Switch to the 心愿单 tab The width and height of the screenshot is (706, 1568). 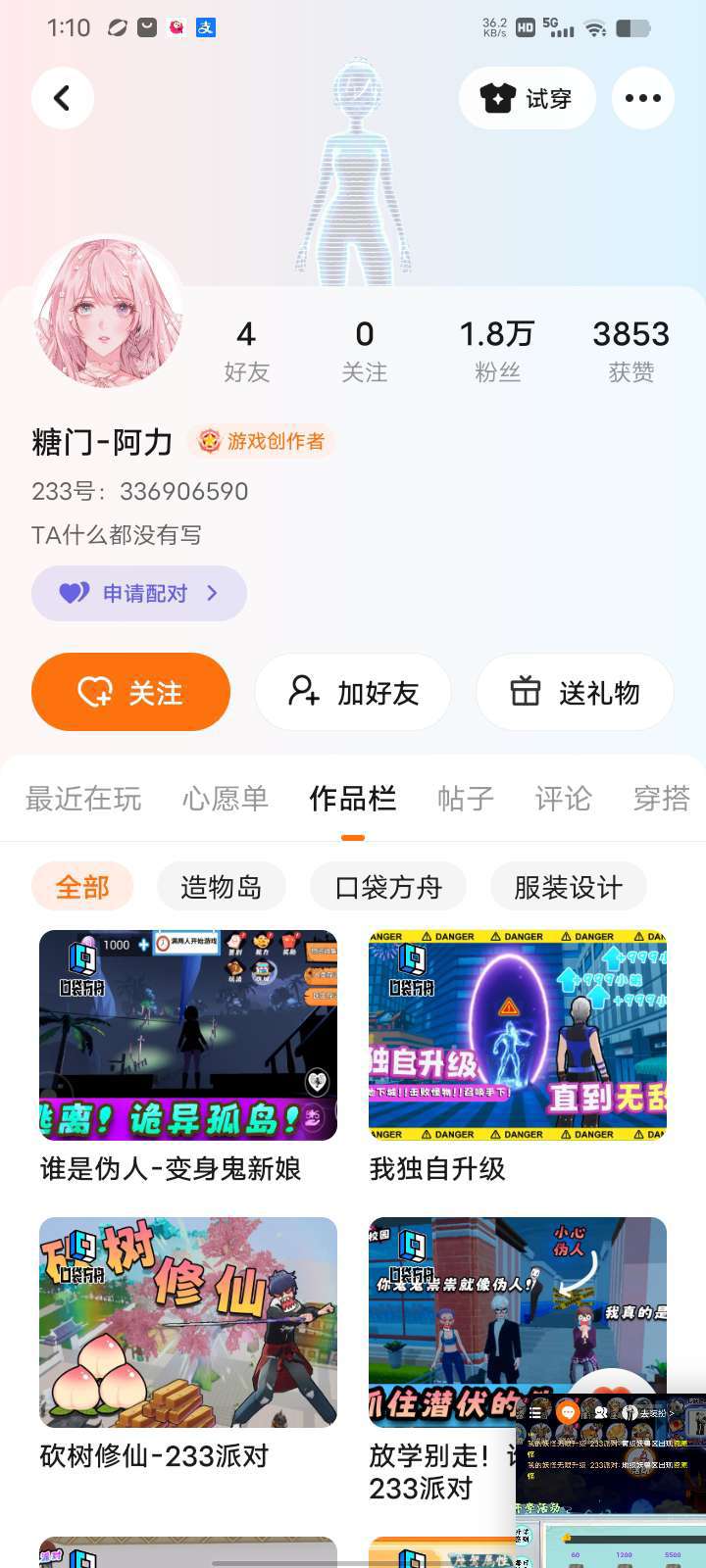click(226, 799)
